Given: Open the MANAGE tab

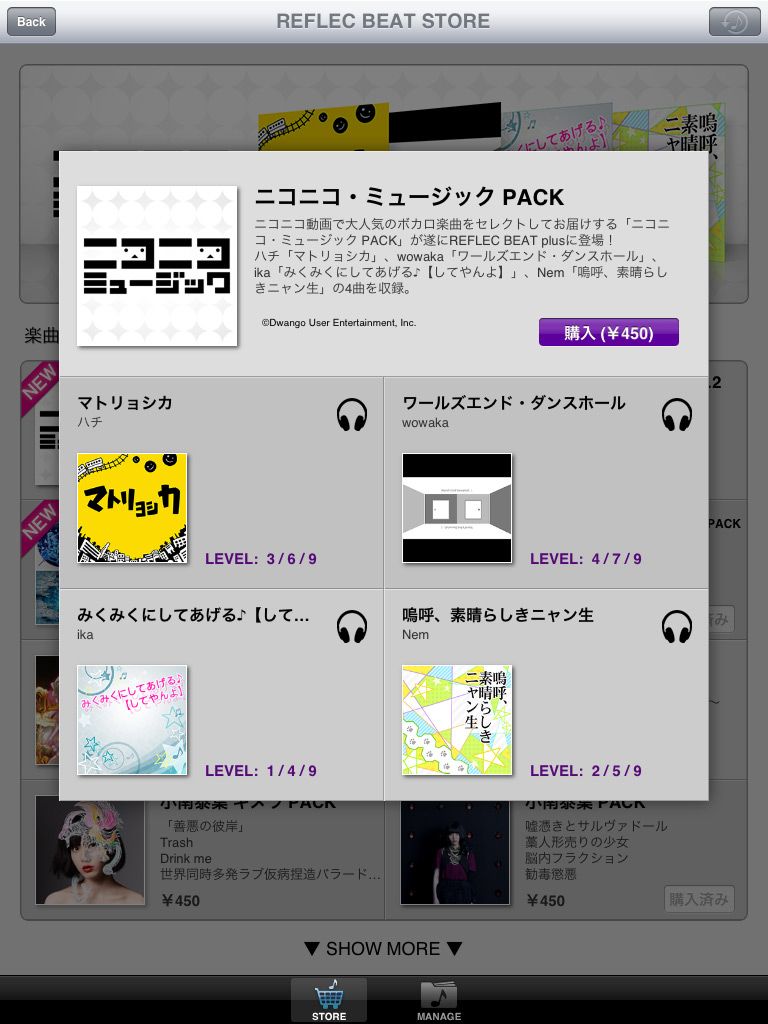Looking at the screenshot, I should pyautogui.click(x=439, y=1000).
